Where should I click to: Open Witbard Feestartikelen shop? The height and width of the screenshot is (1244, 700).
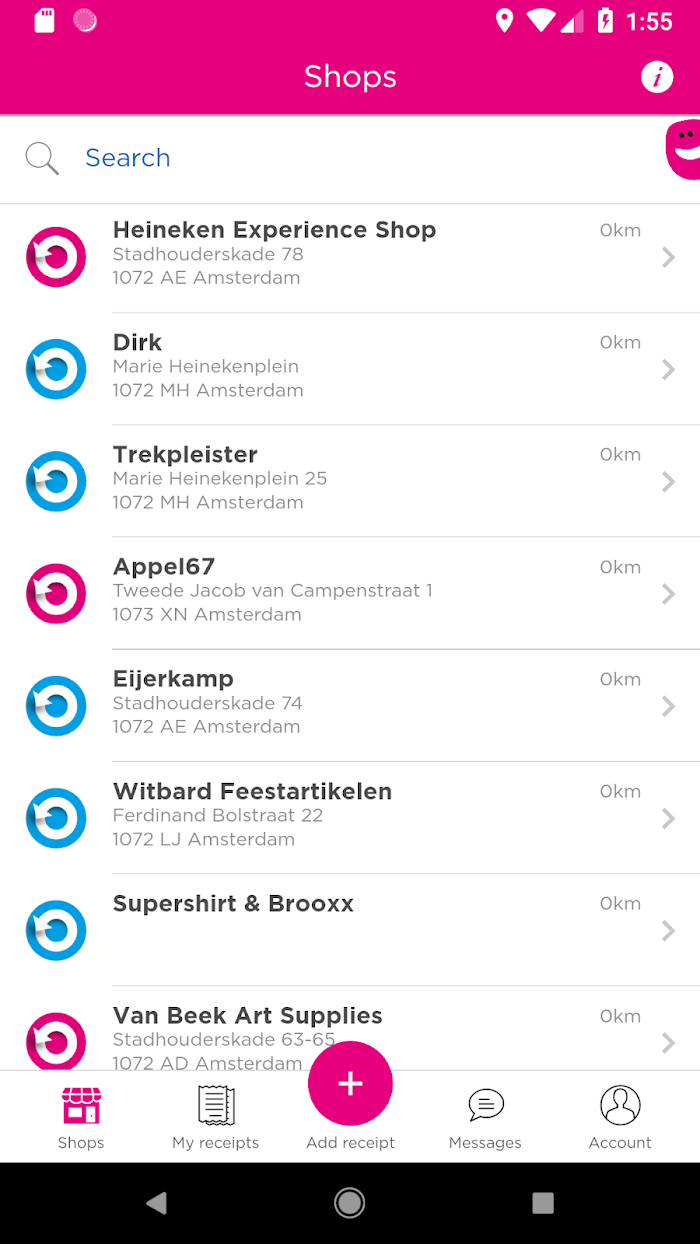coord(350,818)
